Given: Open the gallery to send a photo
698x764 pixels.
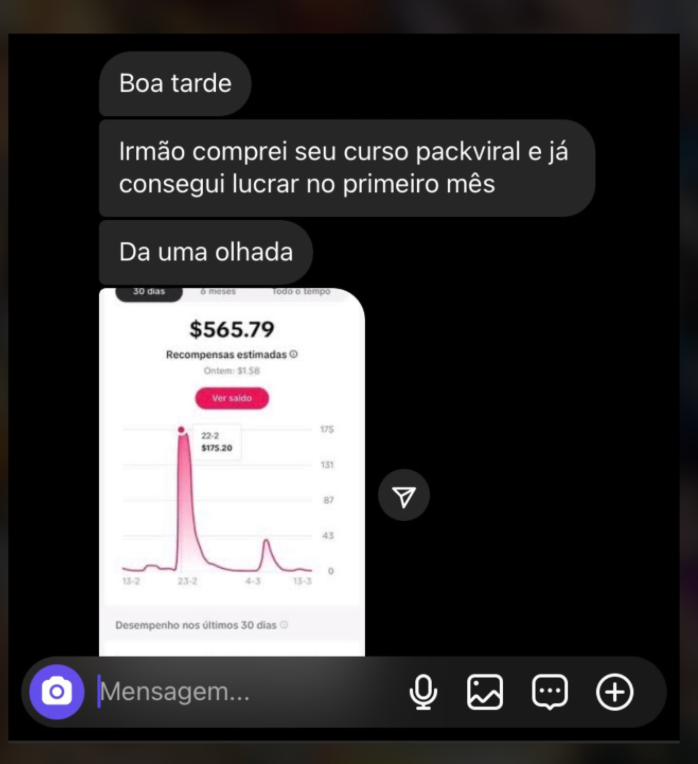Looking at the screenshot, I should coord(485,692).
